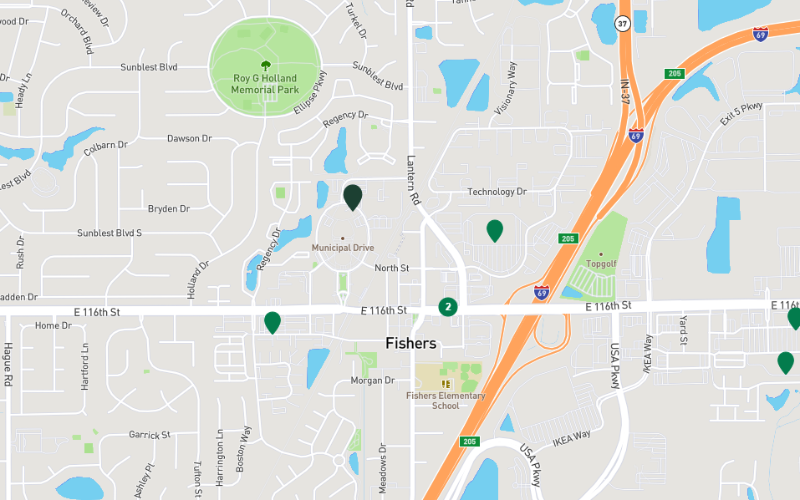Open the cluster marker labeled 2
This screenshot has width=800, height=500.
coord(448,307)
